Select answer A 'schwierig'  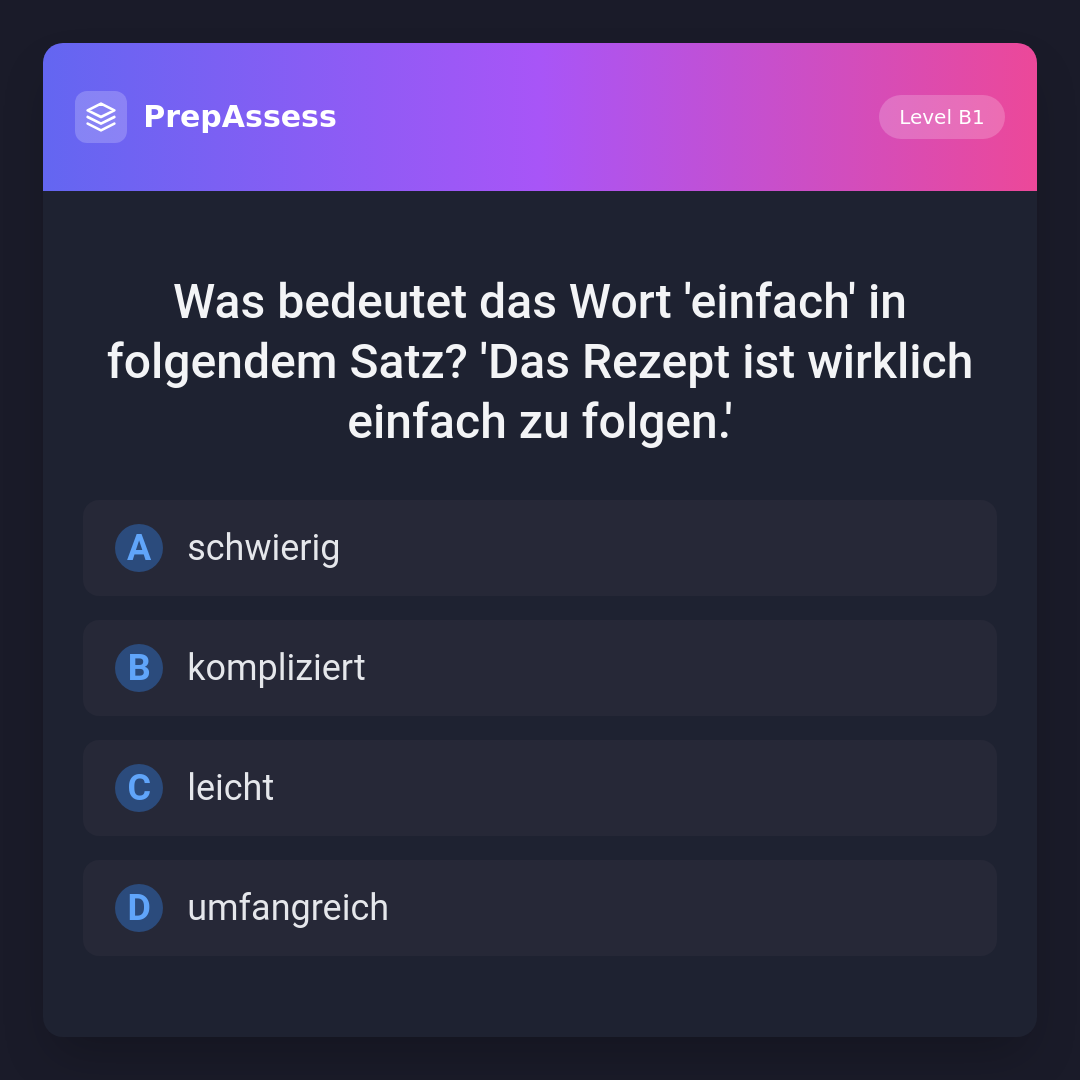(x=540, y=548)
